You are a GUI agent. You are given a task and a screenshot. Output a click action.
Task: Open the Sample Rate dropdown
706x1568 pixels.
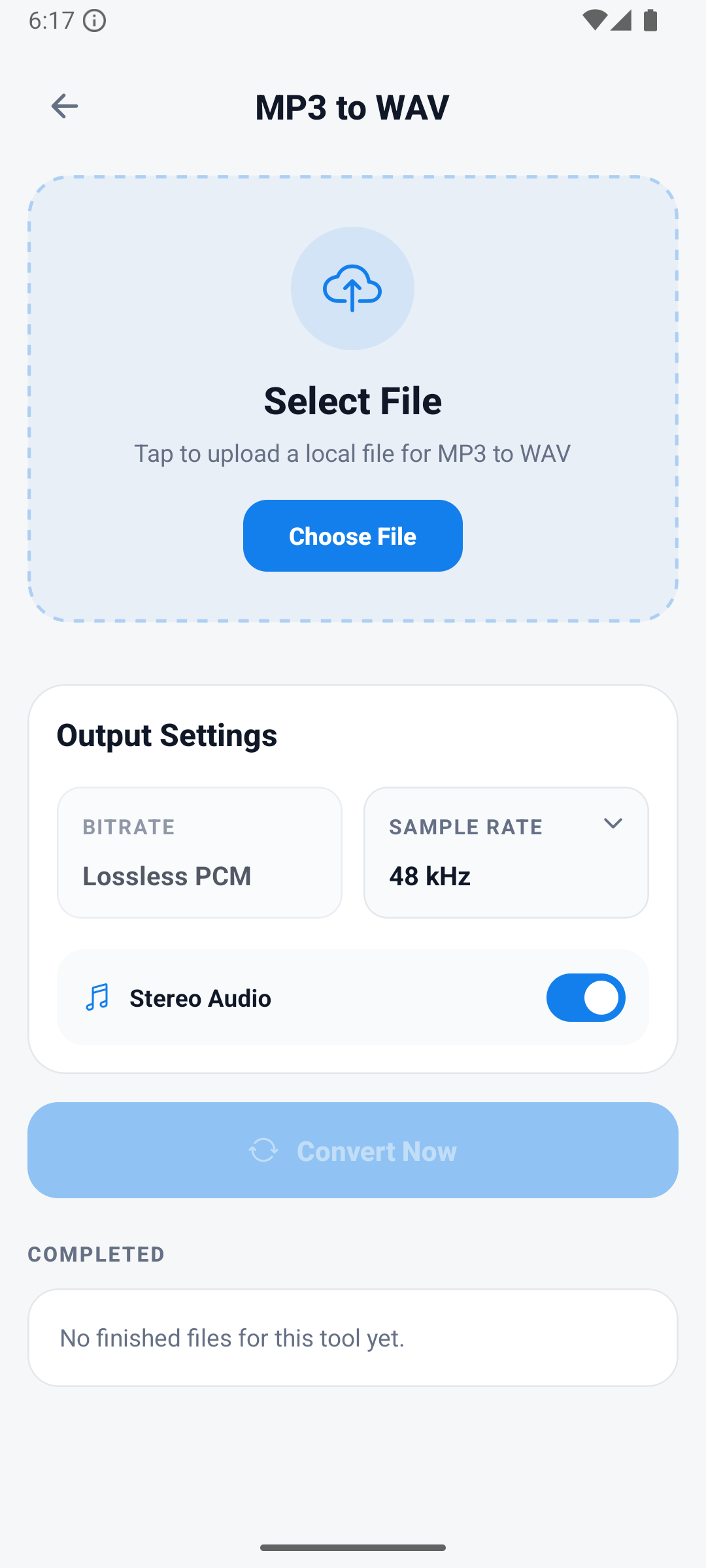tap(506, 852)
